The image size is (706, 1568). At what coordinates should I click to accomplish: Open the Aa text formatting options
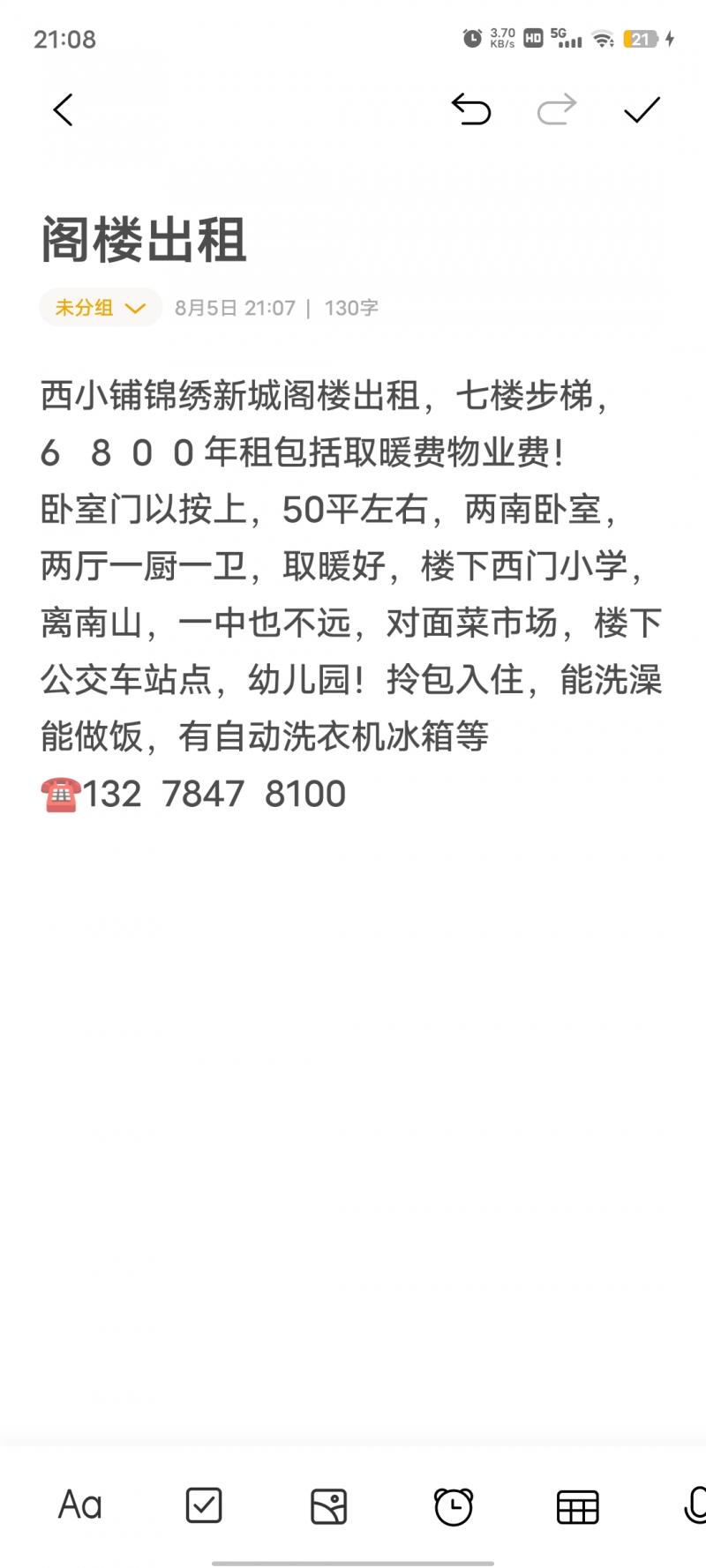click(x=80, y=1505)
